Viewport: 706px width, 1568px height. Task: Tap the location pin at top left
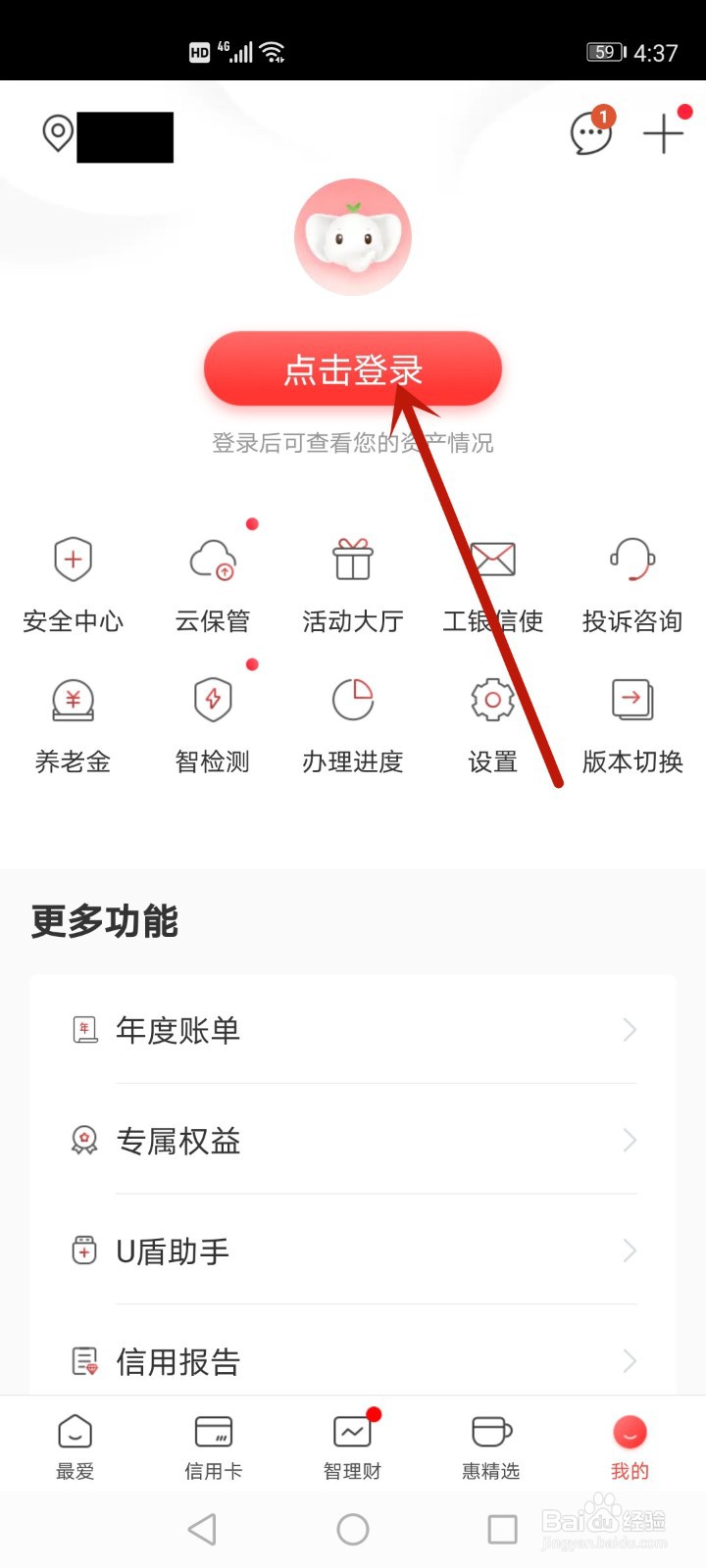coord(57,135)
